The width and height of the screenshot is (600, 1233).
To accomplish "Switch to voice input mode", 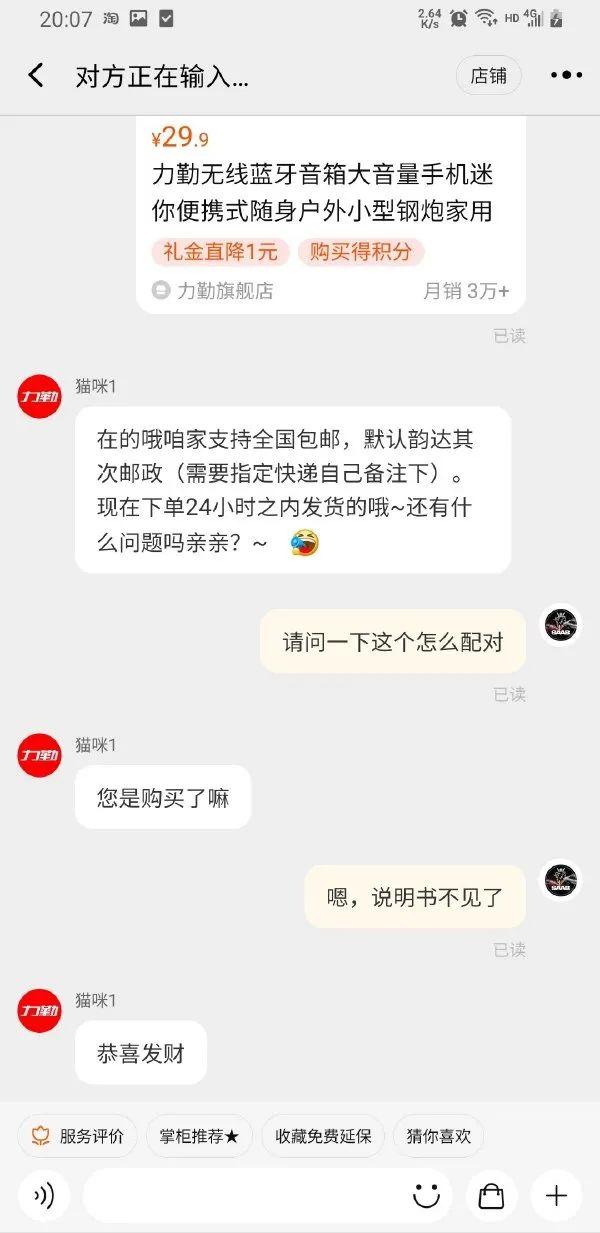I will coord(44,1195).
